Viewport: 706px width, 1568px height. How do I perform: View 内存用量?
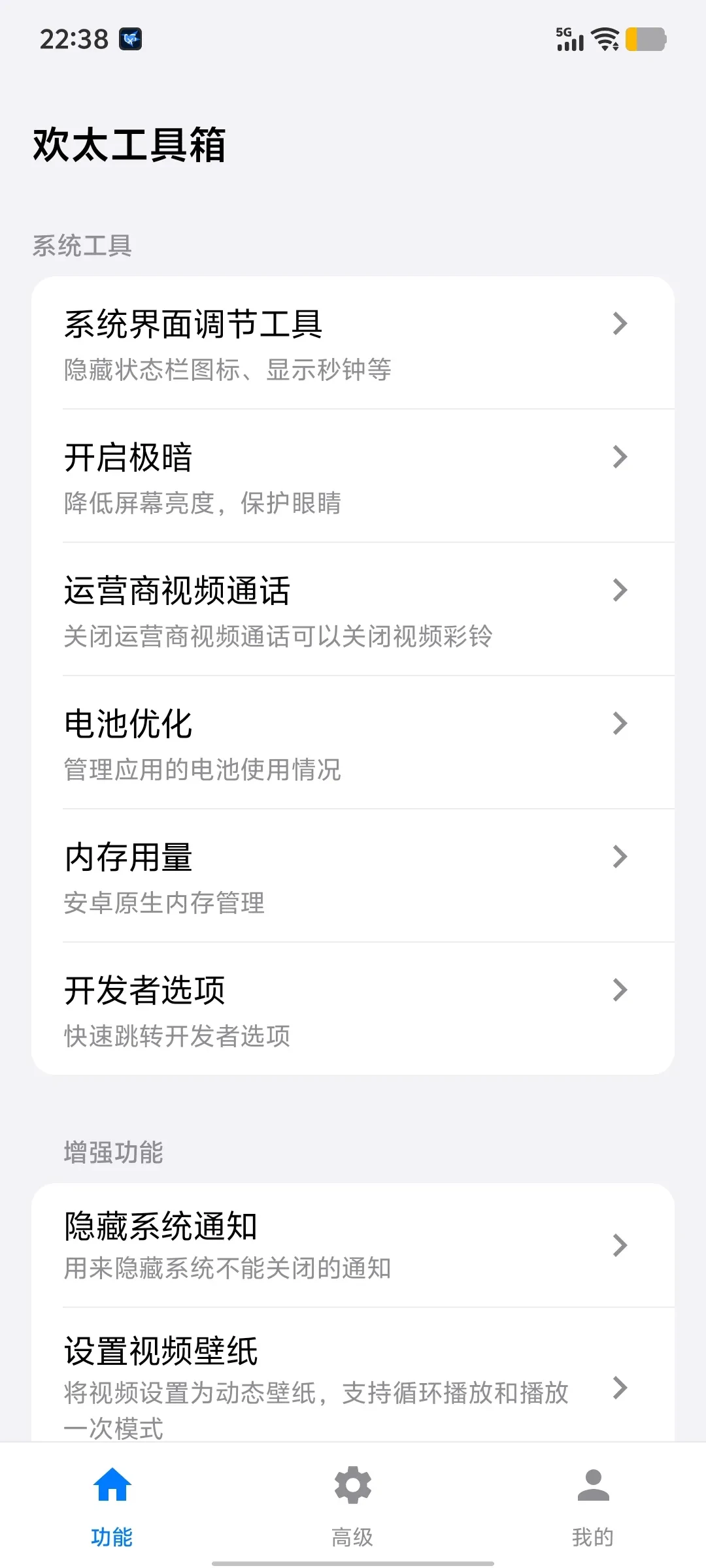coord(353,877)
